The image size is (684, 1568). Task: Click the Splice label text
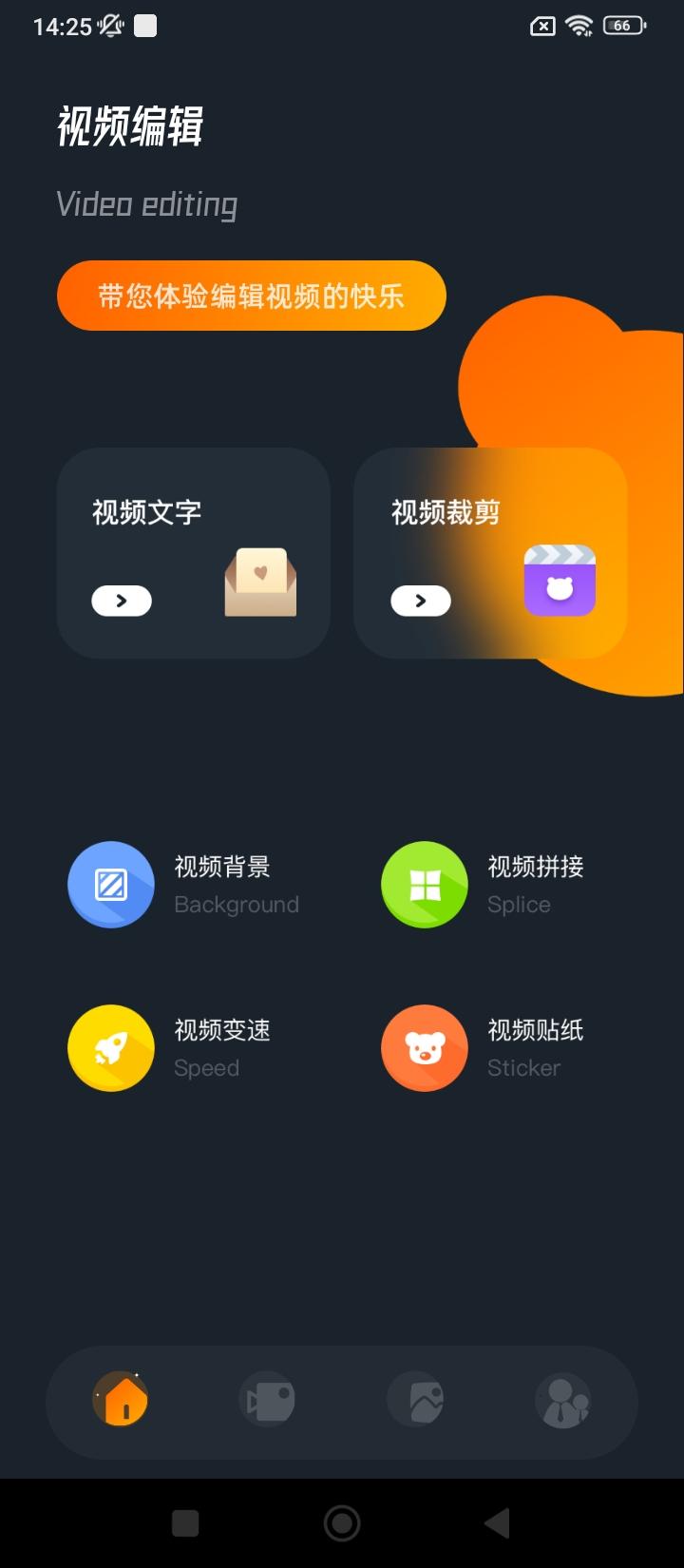[518, 904]
